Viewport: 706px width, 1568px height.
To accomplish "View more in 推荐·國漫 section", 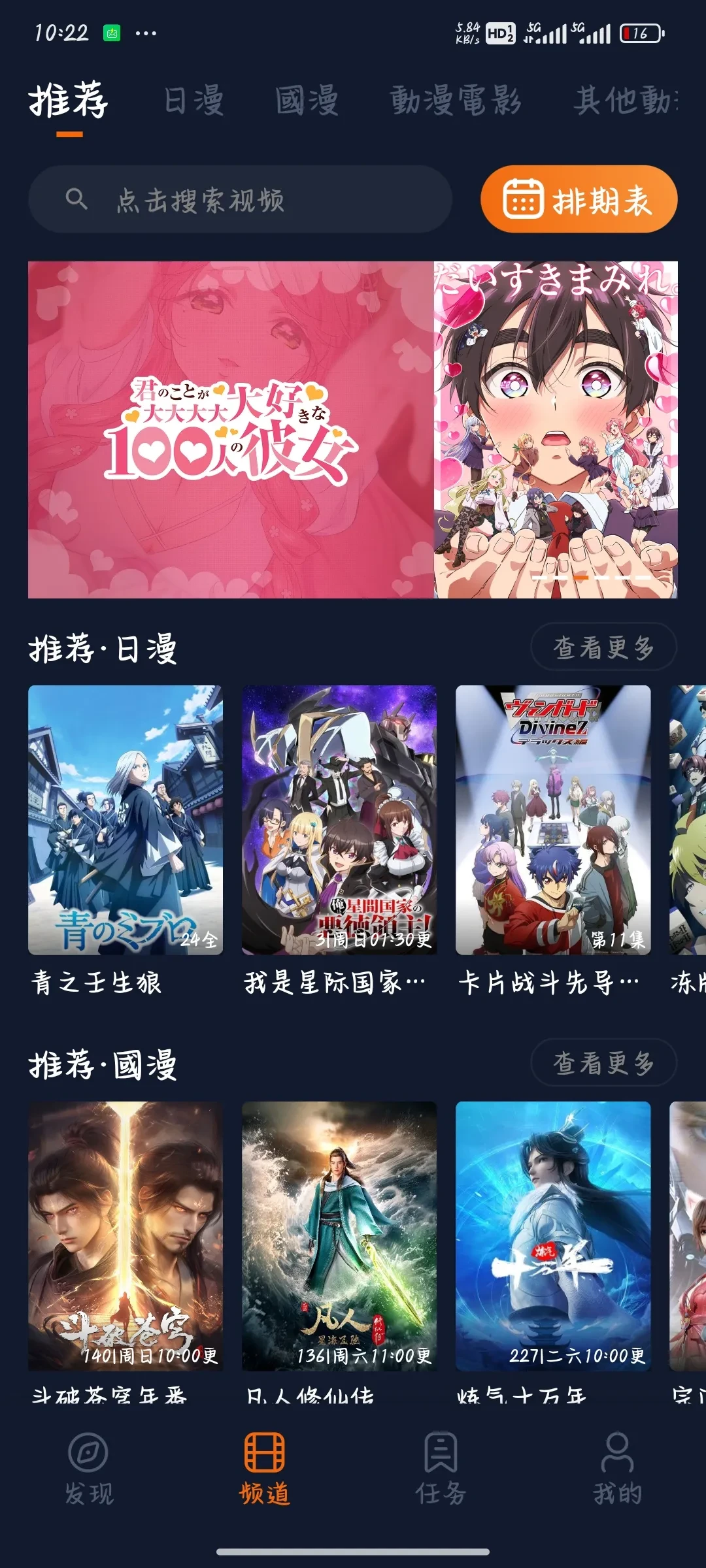I will tap(603, 1063).
